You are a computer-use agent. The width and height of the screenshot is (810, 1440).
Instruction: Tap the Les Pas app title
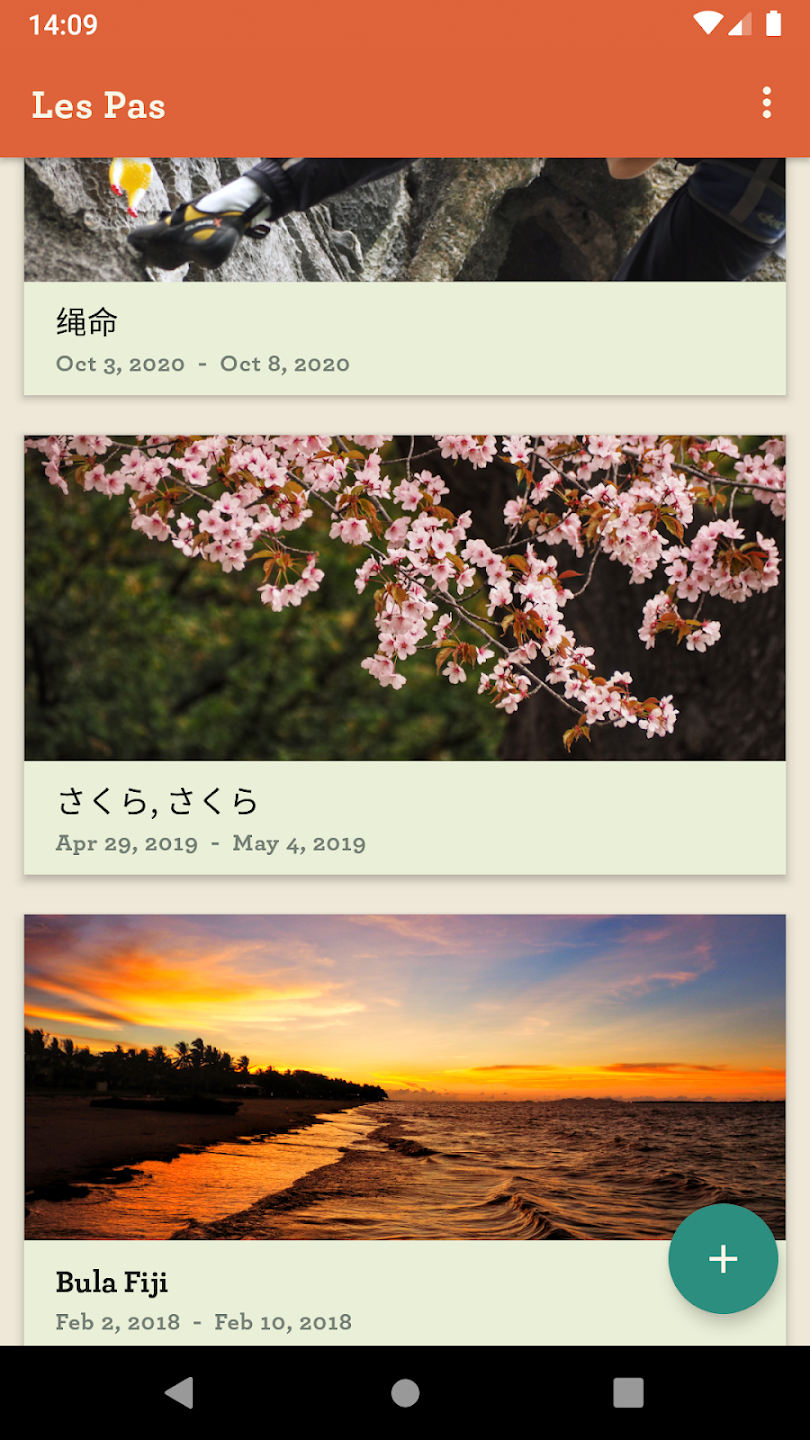pos(99,105)
